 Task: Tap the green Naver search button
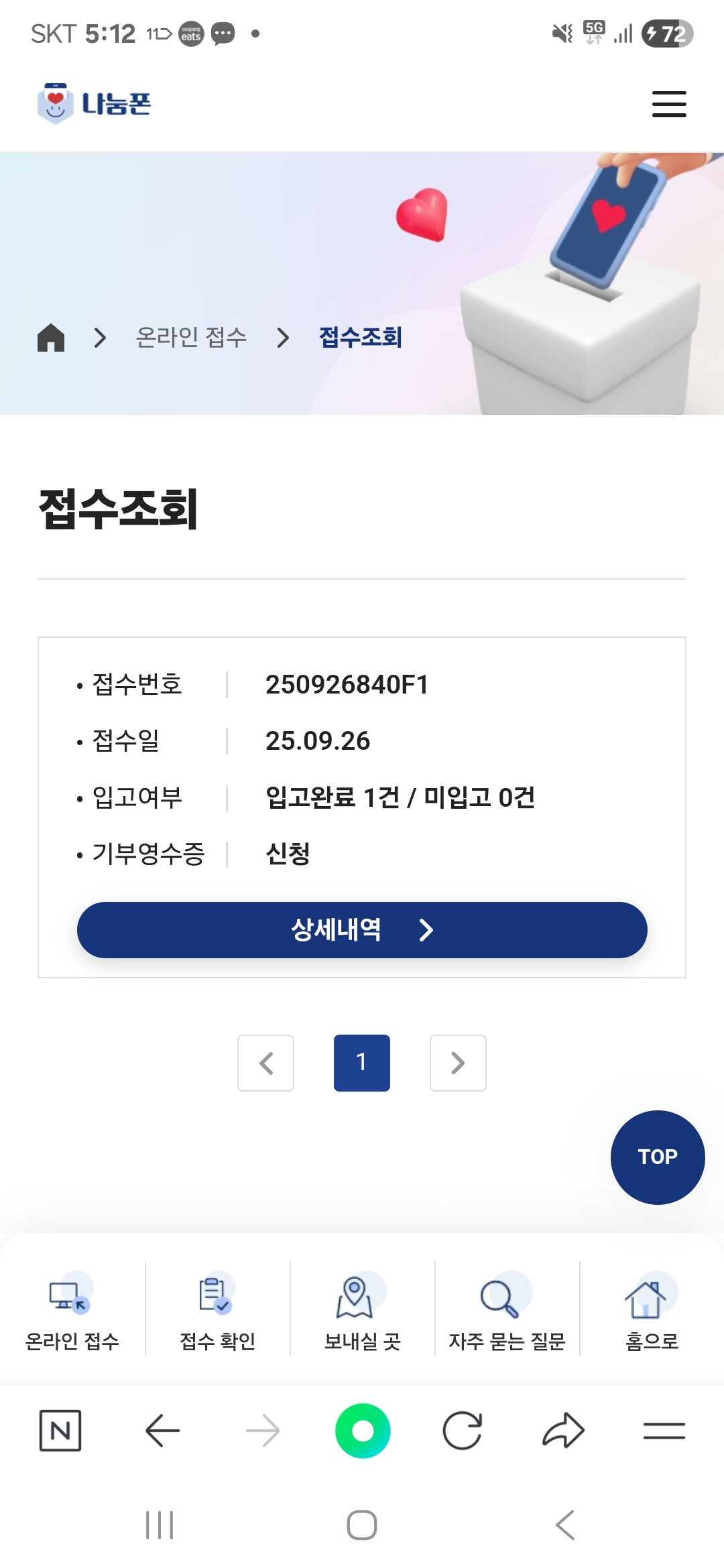click(363, 1431)
